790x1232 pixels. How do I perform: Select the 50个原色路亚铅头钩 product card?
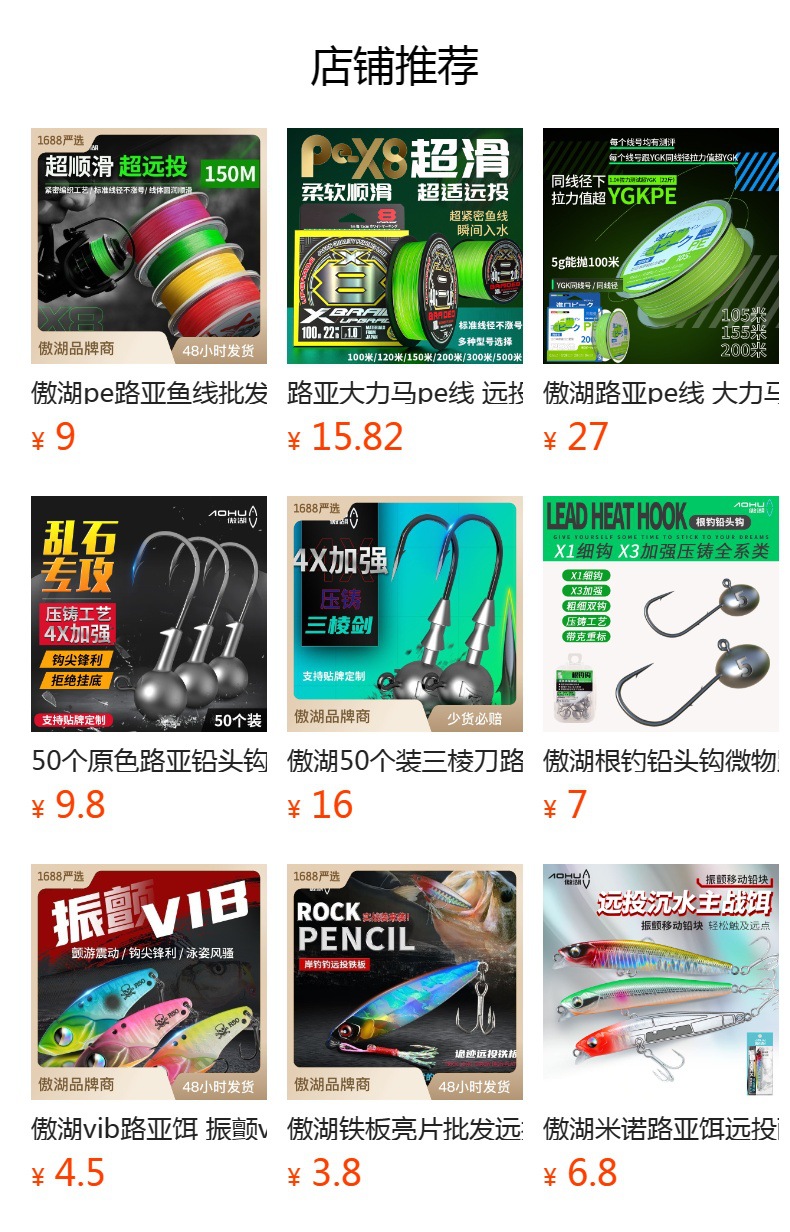[149, 614]
